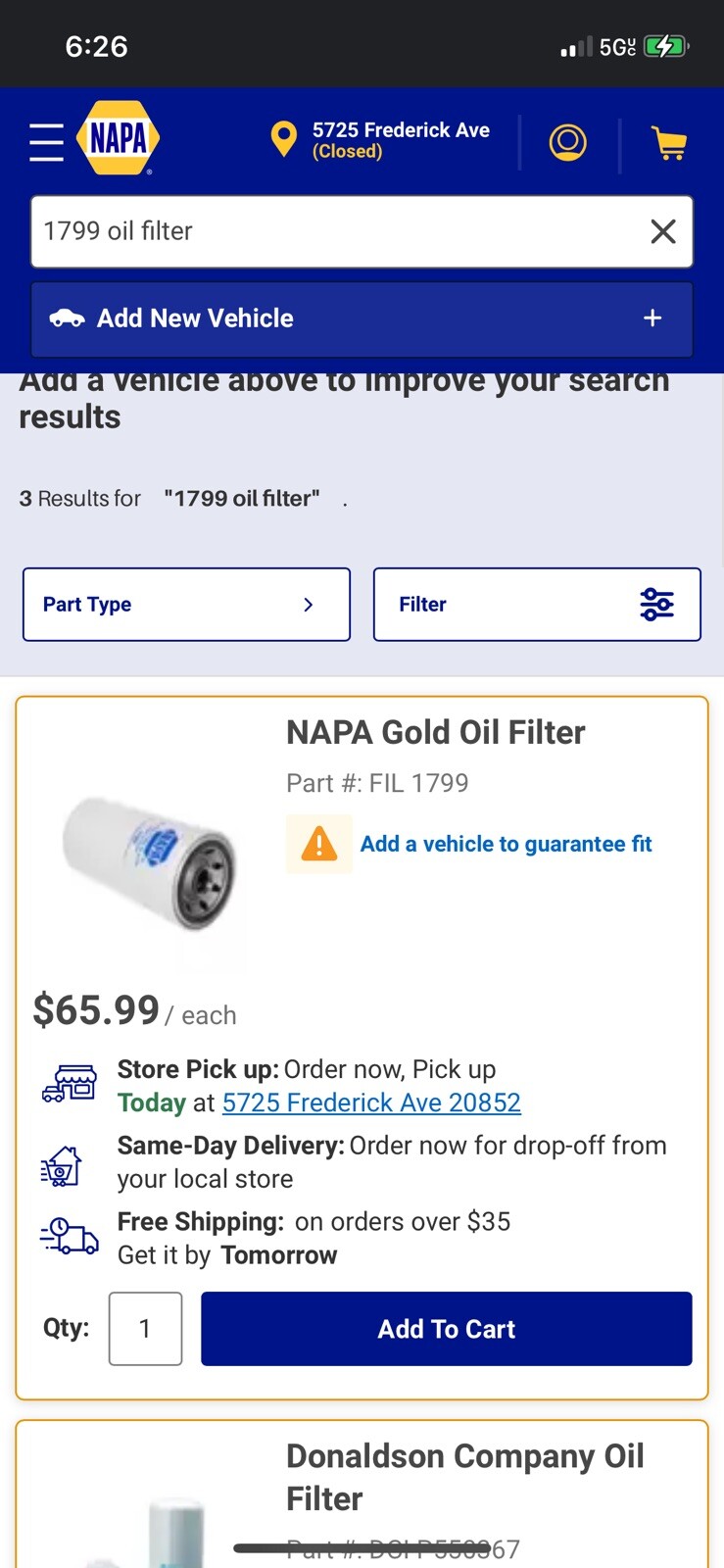Click the free shipping truck icon
The image size is (724, 1568).
click(67, 1237)
